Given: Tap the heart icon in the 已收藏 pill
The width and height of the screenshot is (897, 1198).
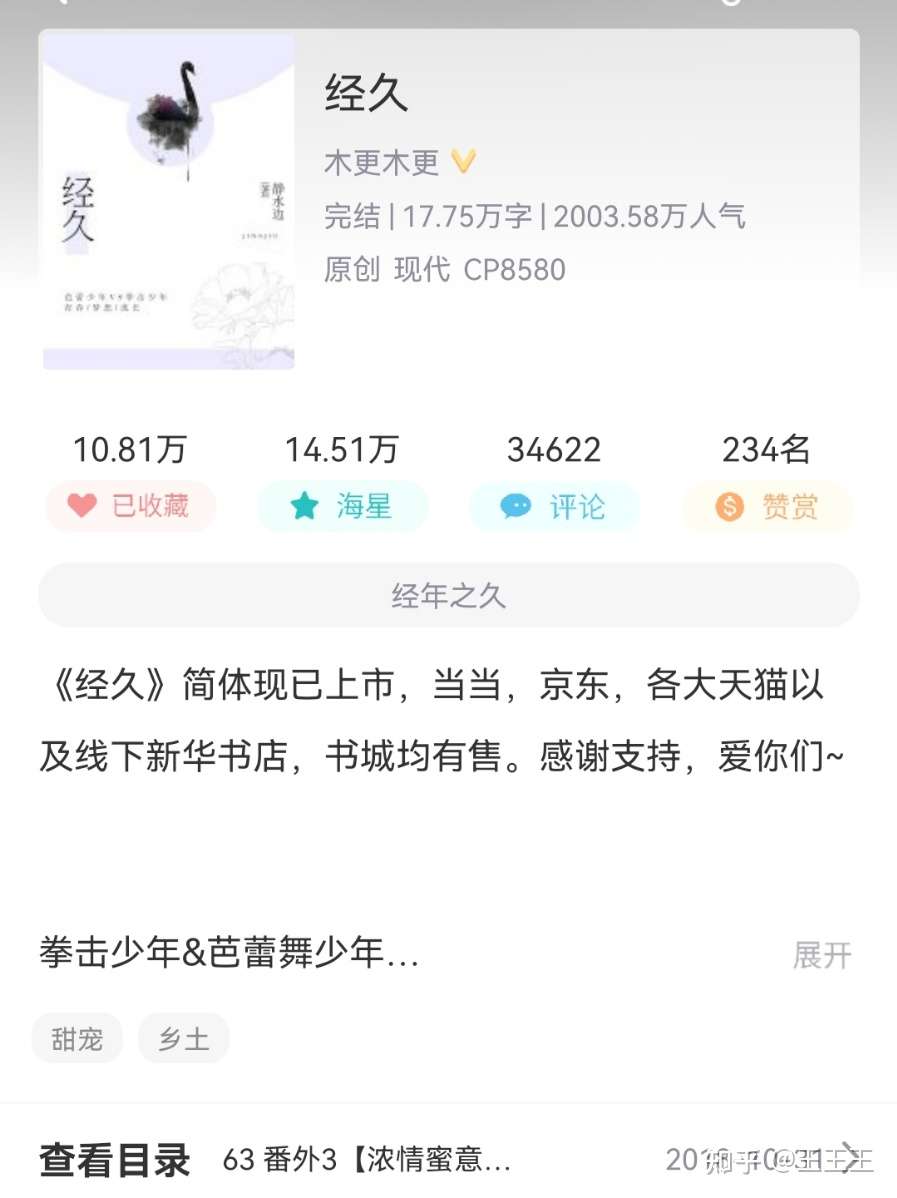Looking at the screenshot, I should click(x=80, y=507).
